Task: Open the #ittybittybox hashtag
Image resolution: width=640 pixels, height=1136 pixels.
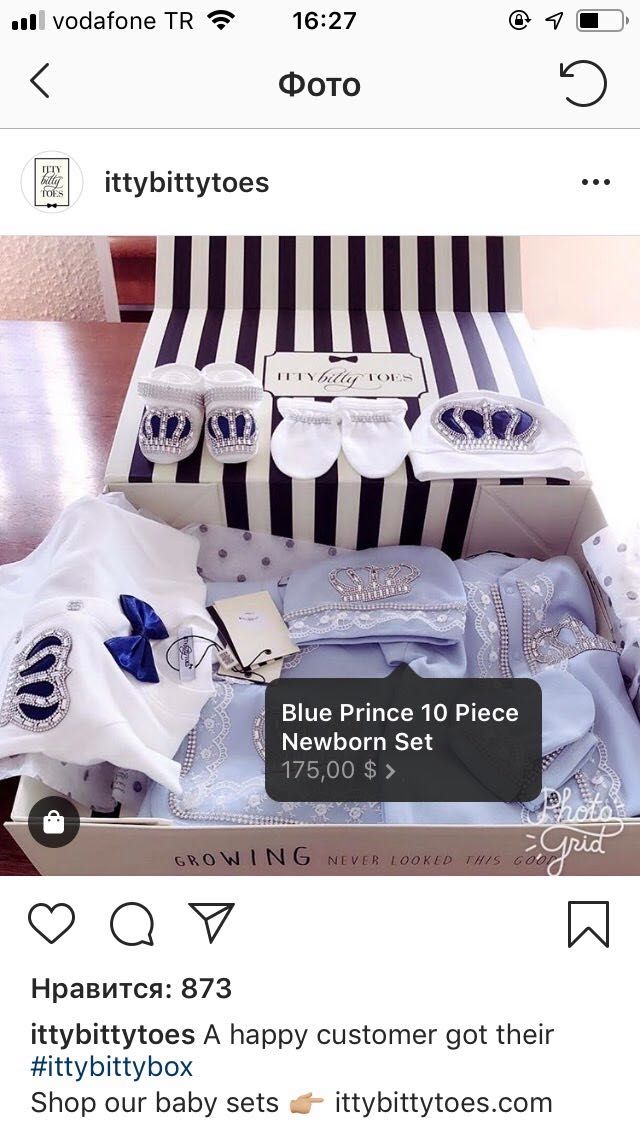Action: click(111, 1067)
